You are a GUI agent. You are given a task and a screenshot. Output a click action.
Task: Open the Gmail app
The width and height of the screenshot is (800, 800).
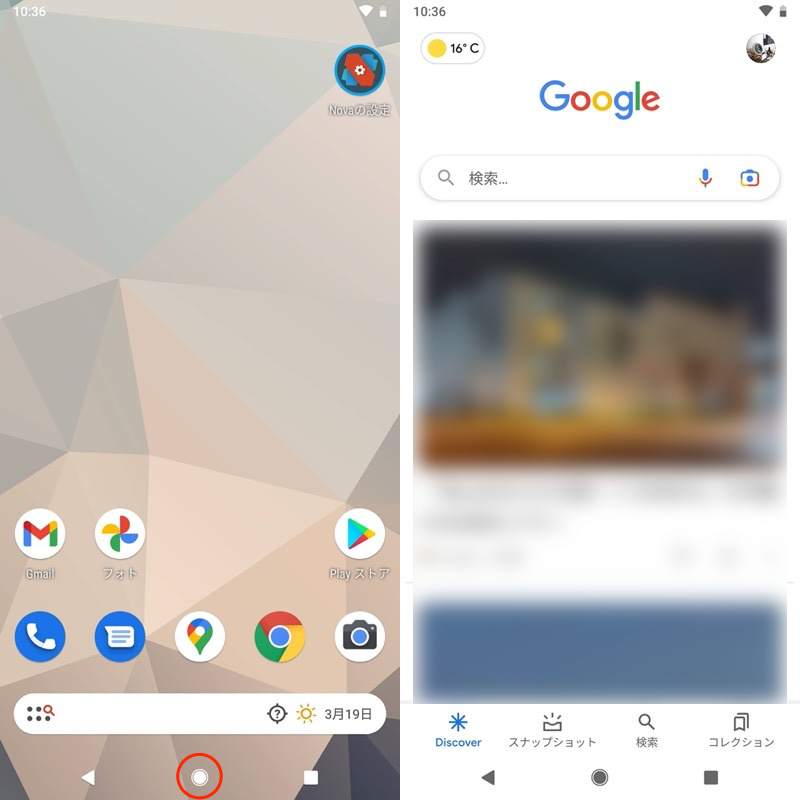(x=40, y=535)
